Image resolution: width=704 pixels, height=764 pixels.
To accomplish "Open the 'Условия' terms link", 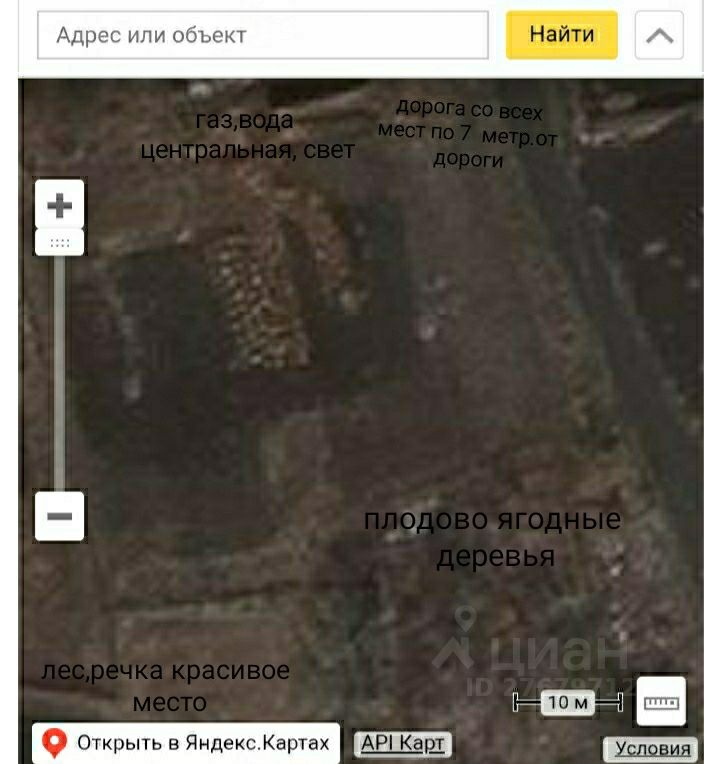I will pyautogui.click(x=652, y=748).
